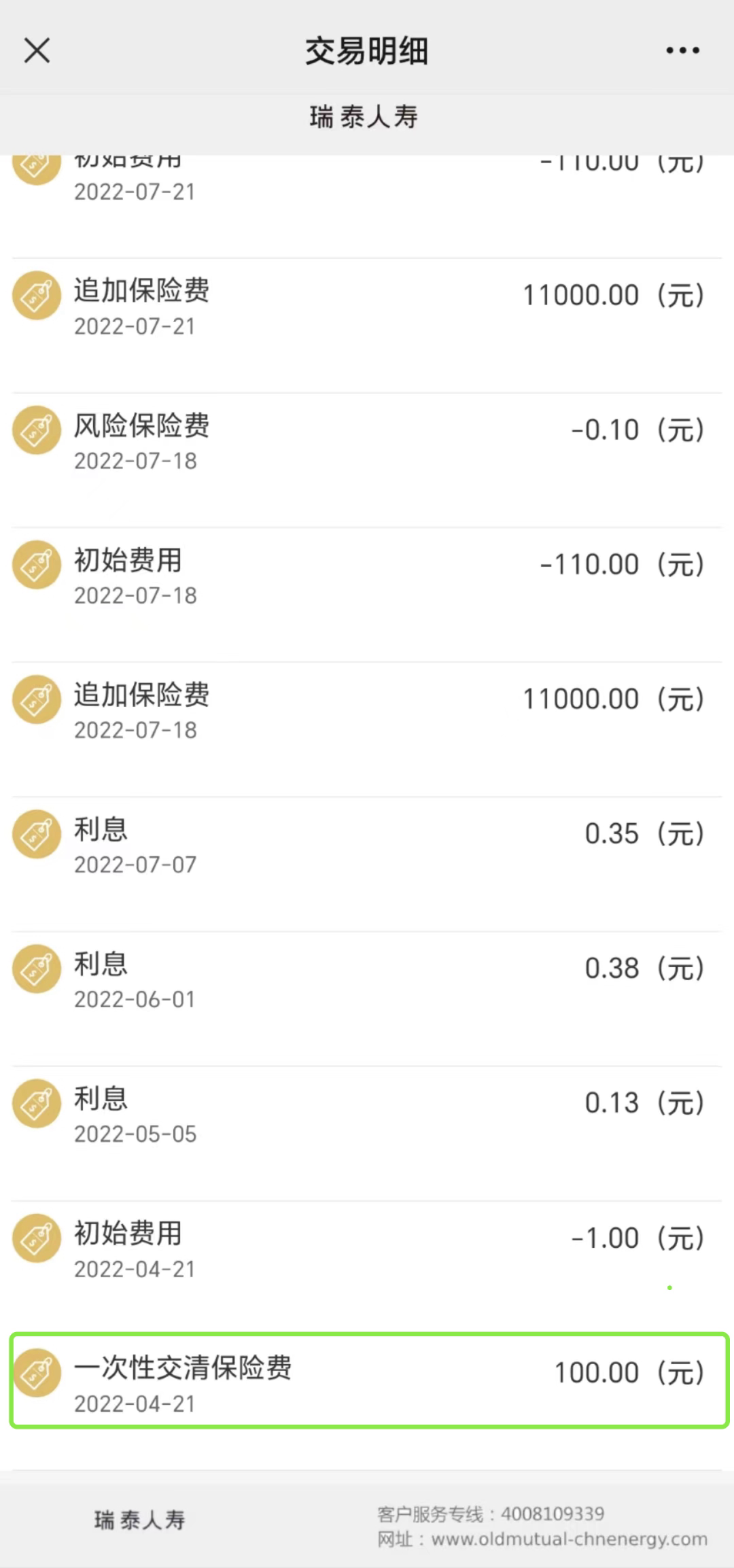
Task: Click the tag icon for 风险保险费 entry
Action: (x=37, y=430)
